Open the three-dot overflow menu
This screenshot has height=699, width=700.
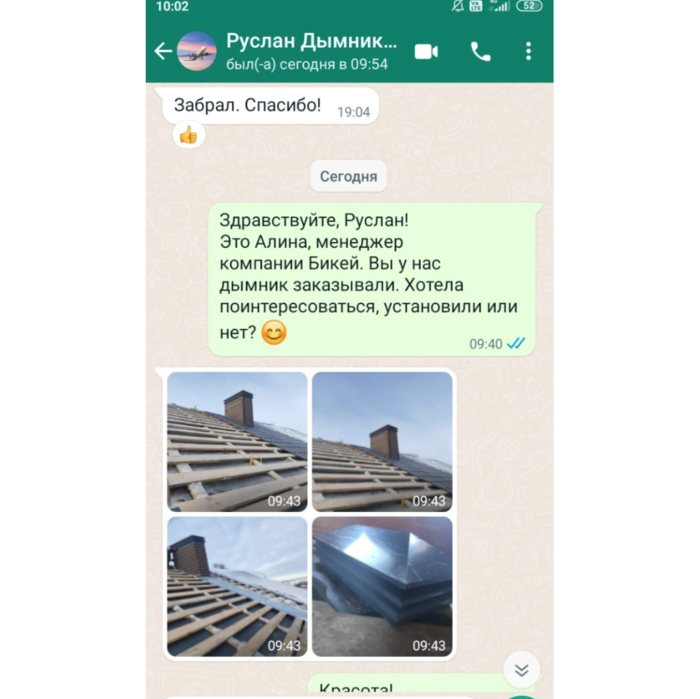pos(528,51)
